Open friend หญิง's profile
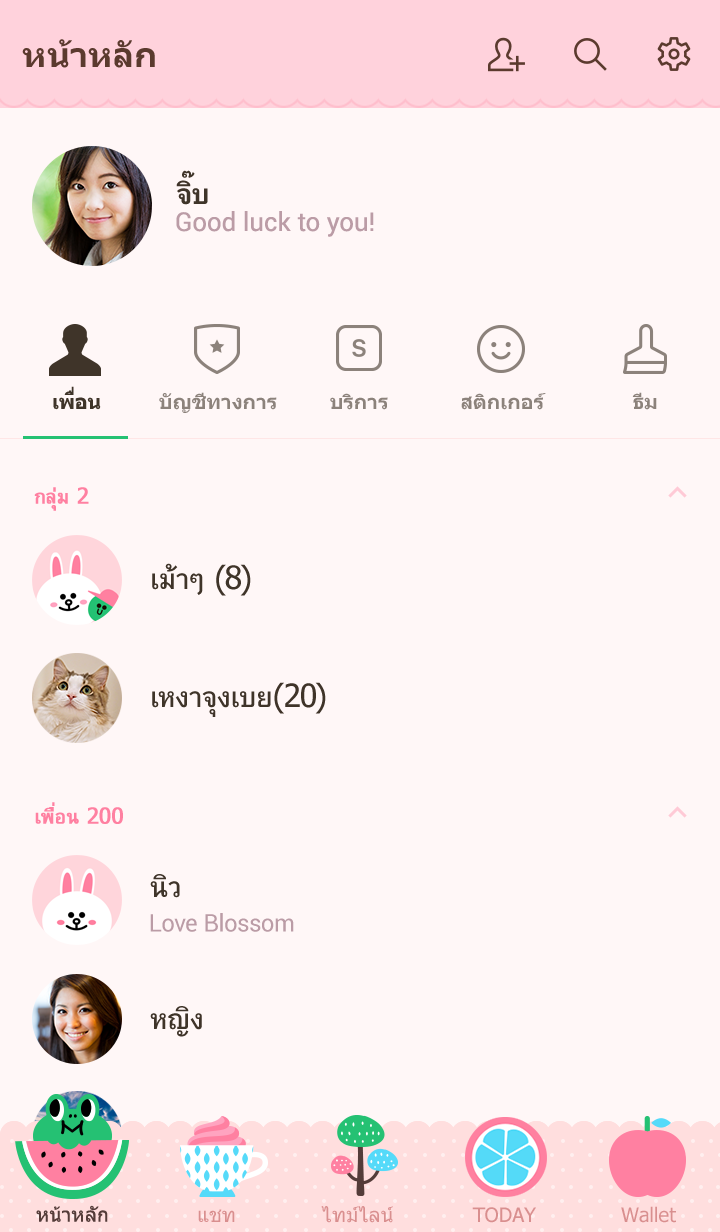The width and height of the screenshot is (720, 1232). click(176, 1019)
